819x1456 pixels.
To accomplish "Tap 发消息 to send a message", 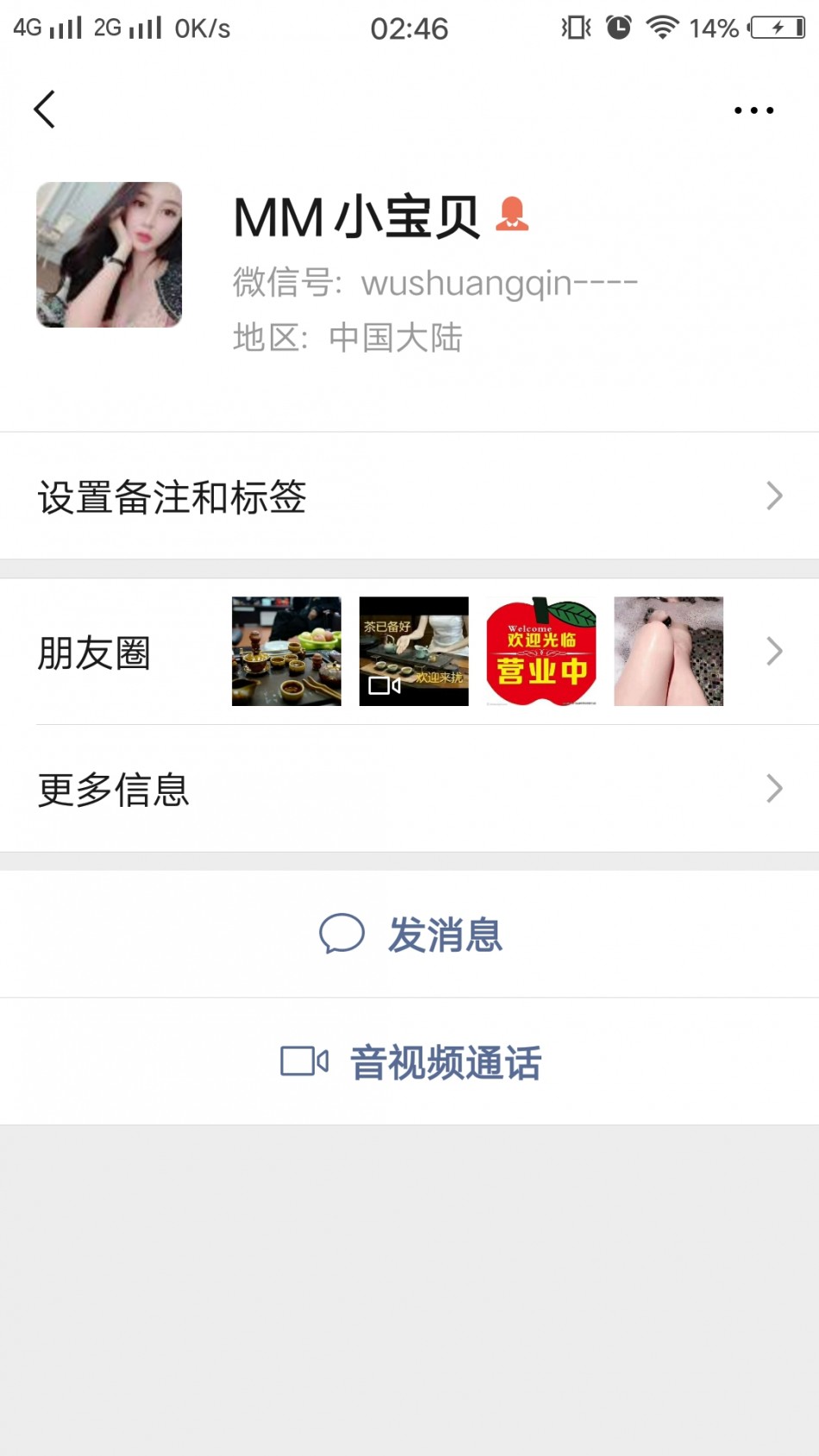I will point(410,934).
